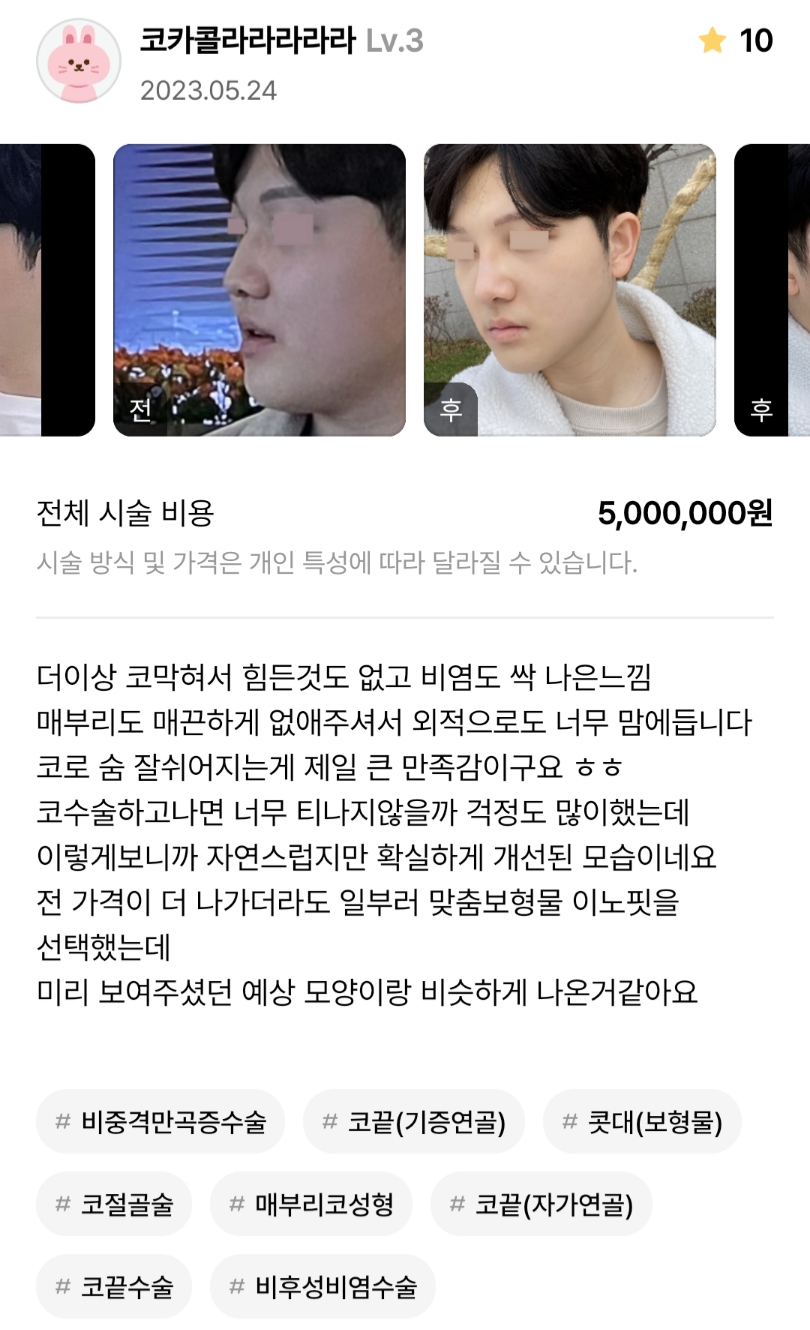The height and width of the screenshot is (1330, 810).
Task: View the middle after photo labeled 후
Action: pyautogui.click(x=570, y=290)
